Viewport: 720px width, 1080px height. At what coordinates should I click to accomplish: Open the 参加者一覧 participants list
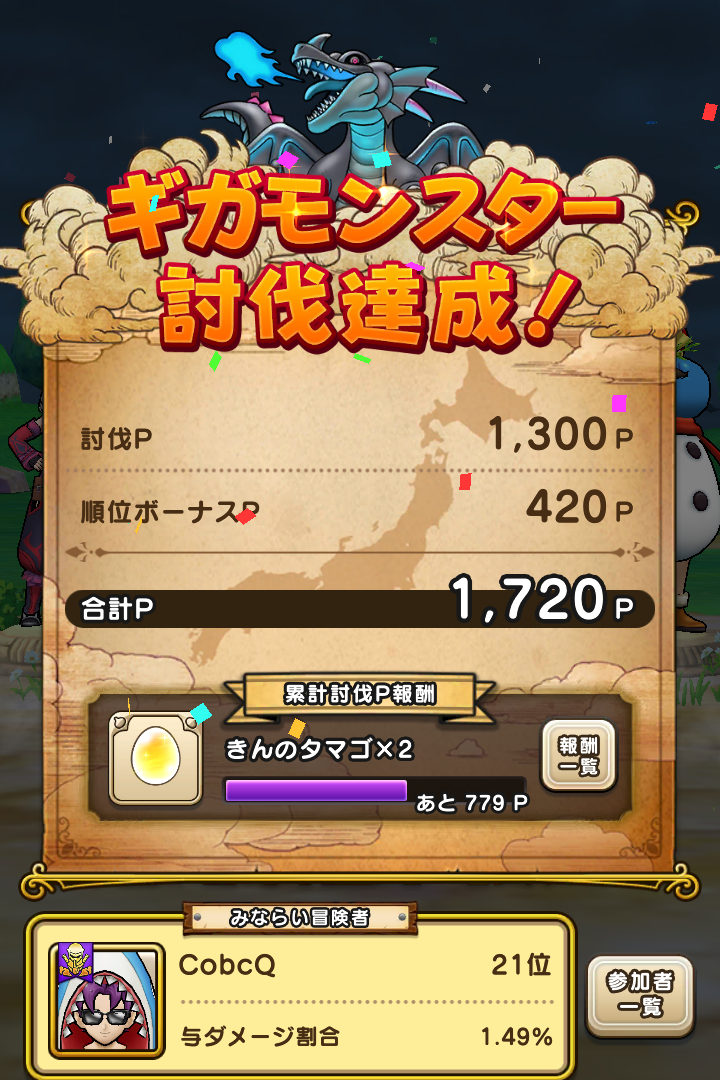tap(640, 994)
